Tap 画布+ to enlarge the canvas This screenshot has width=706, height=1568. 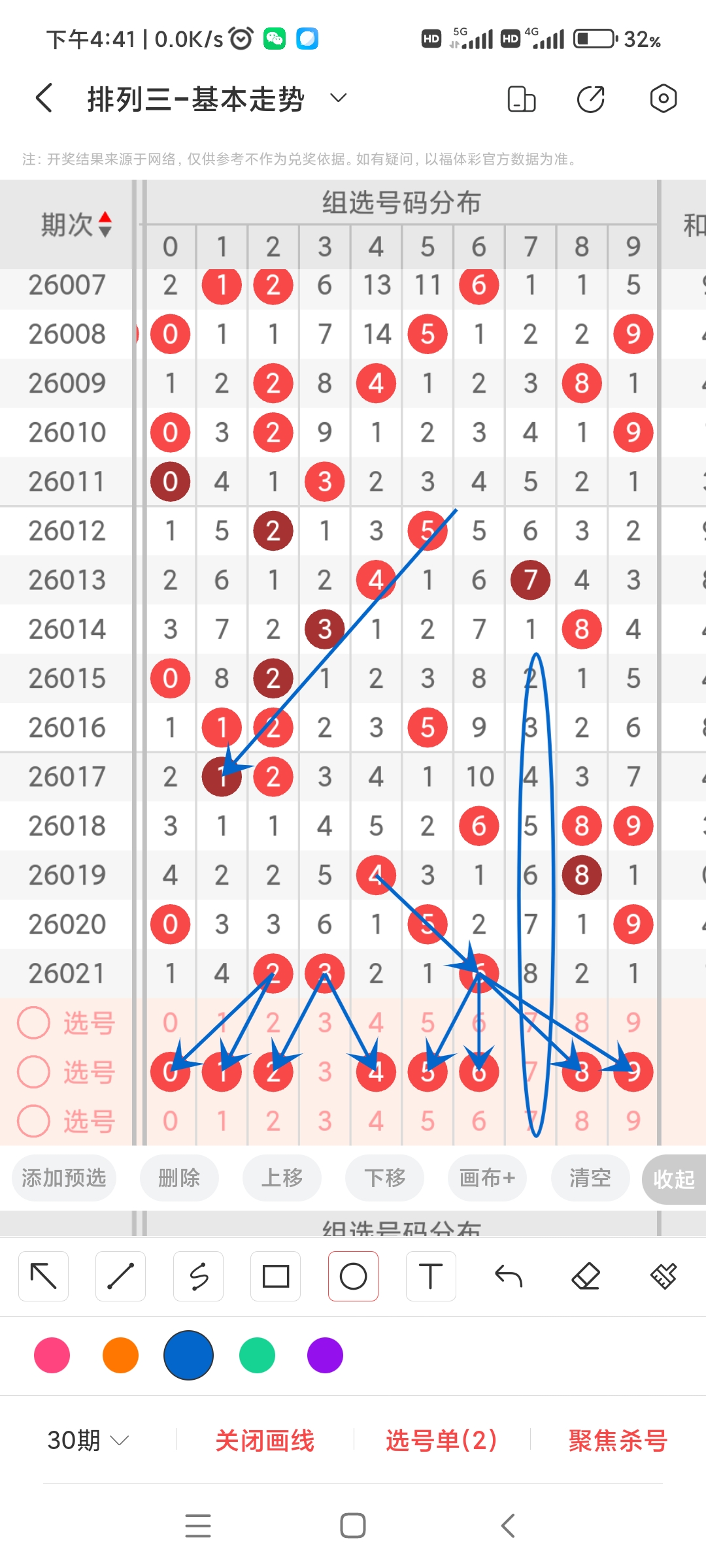pyautogui.click(x=487, y=1178)
